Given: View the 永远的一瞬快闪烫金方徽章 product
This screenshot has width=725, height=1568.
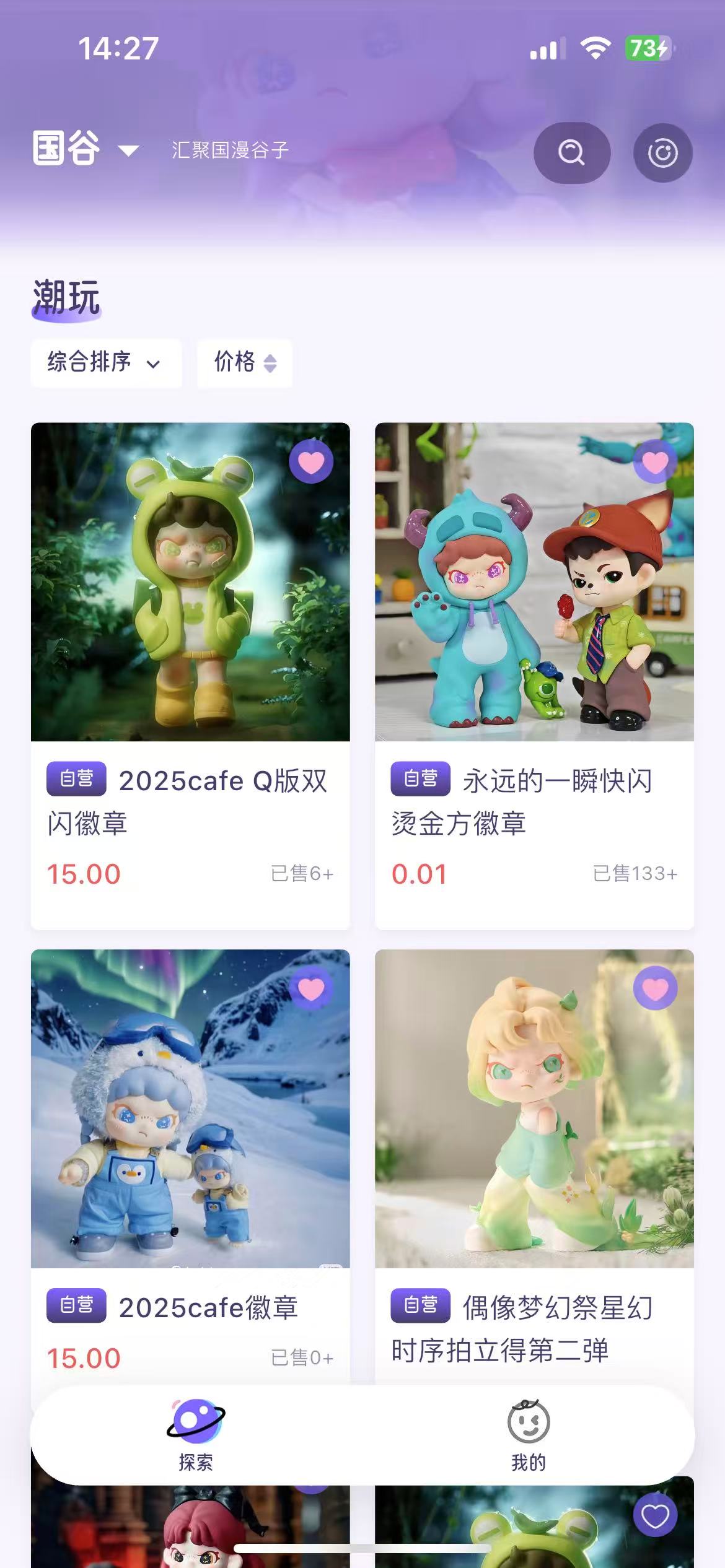Looking at the screenshot, I should (534, 619).
